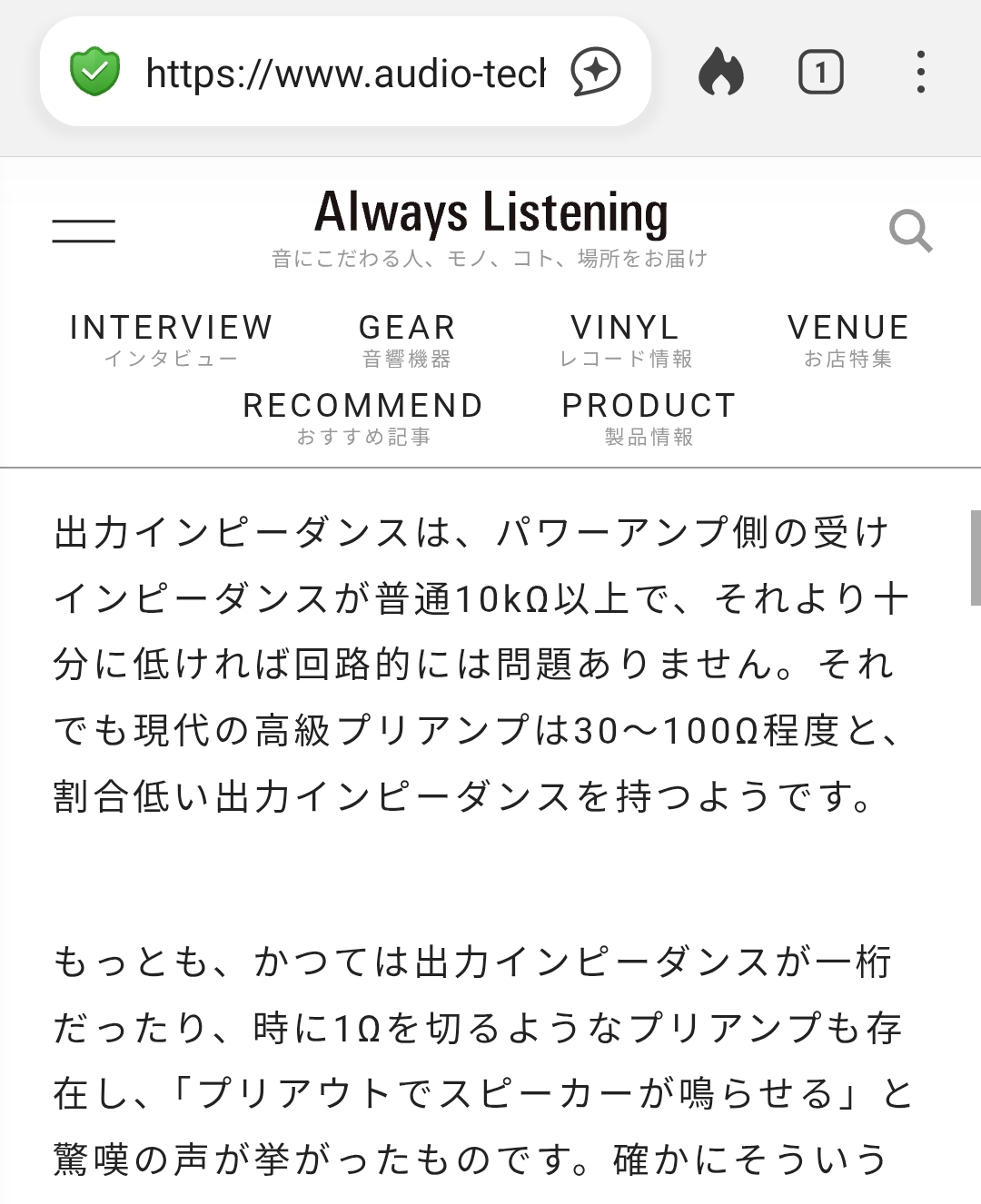Open the hamburger menu
981x1204 pixels.
click(84, 231)
